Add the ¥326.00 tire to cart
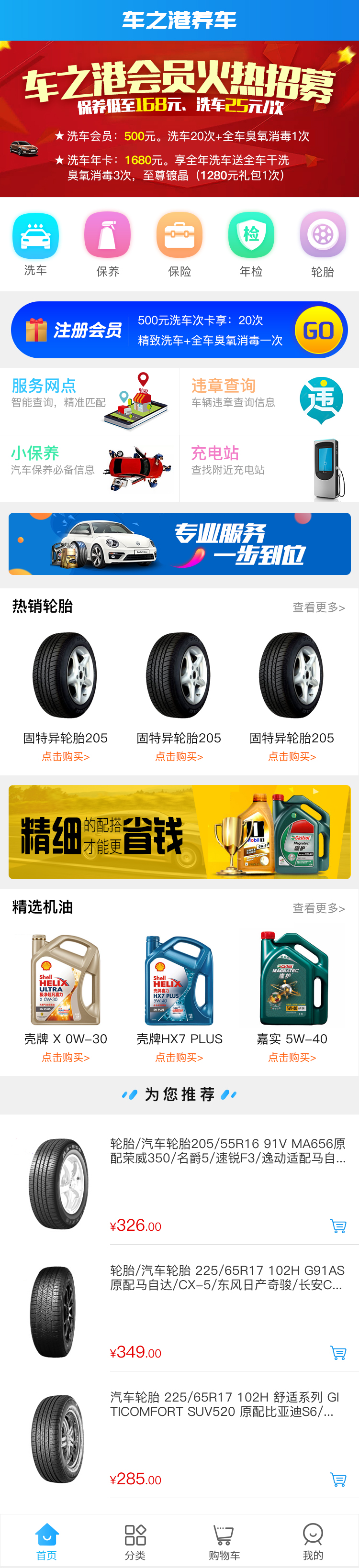The image size is (359, 1568). click(x=337, y=1226)
